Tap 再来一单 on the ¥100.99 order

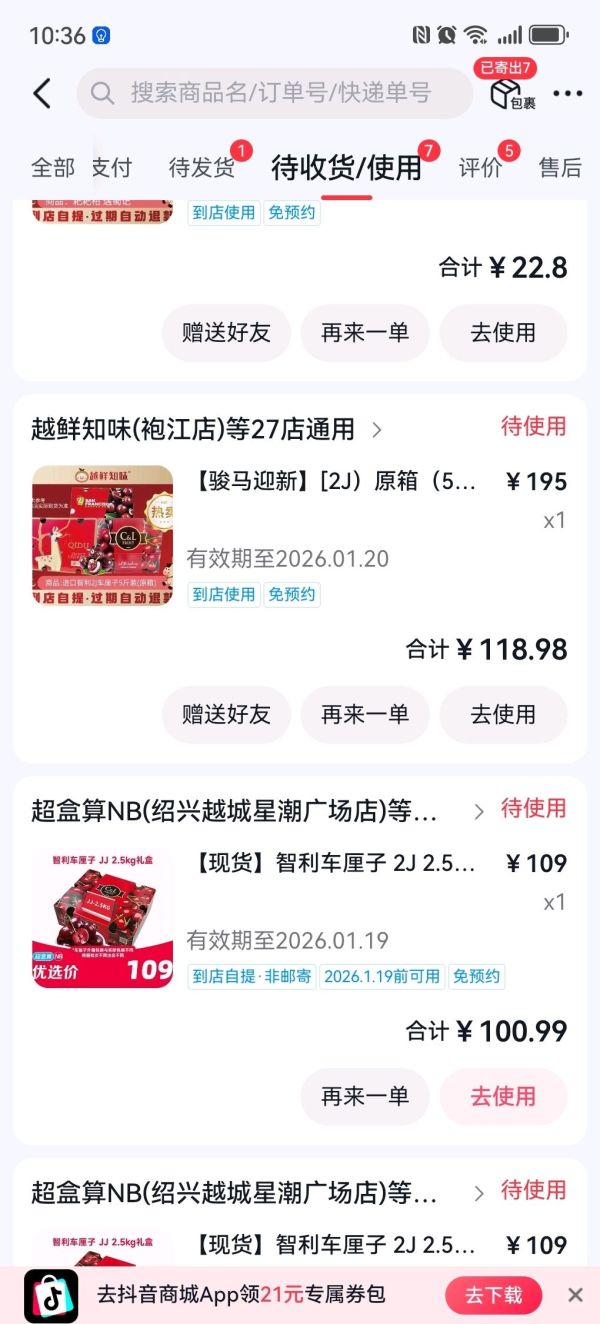[x=365, y=1096]
